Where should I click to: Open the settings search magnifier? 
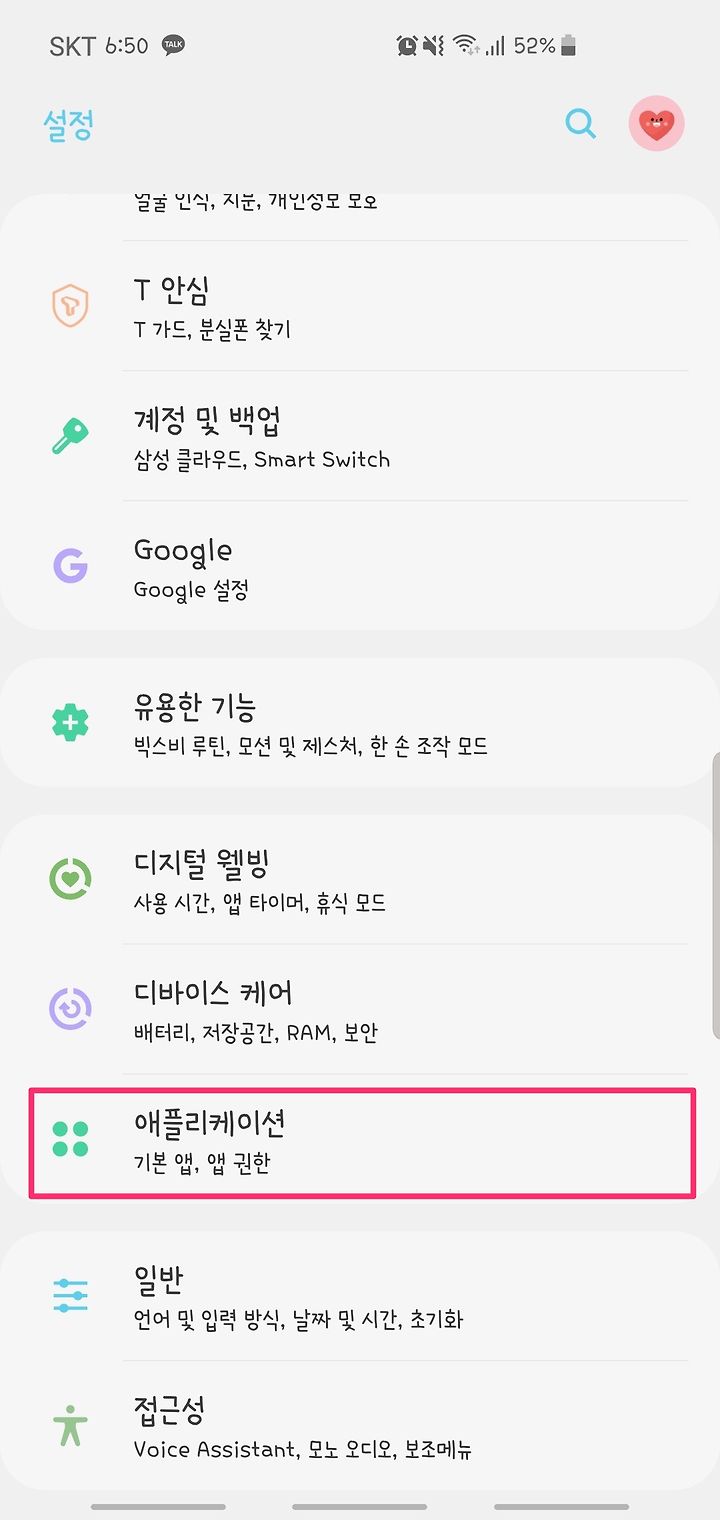580,124
